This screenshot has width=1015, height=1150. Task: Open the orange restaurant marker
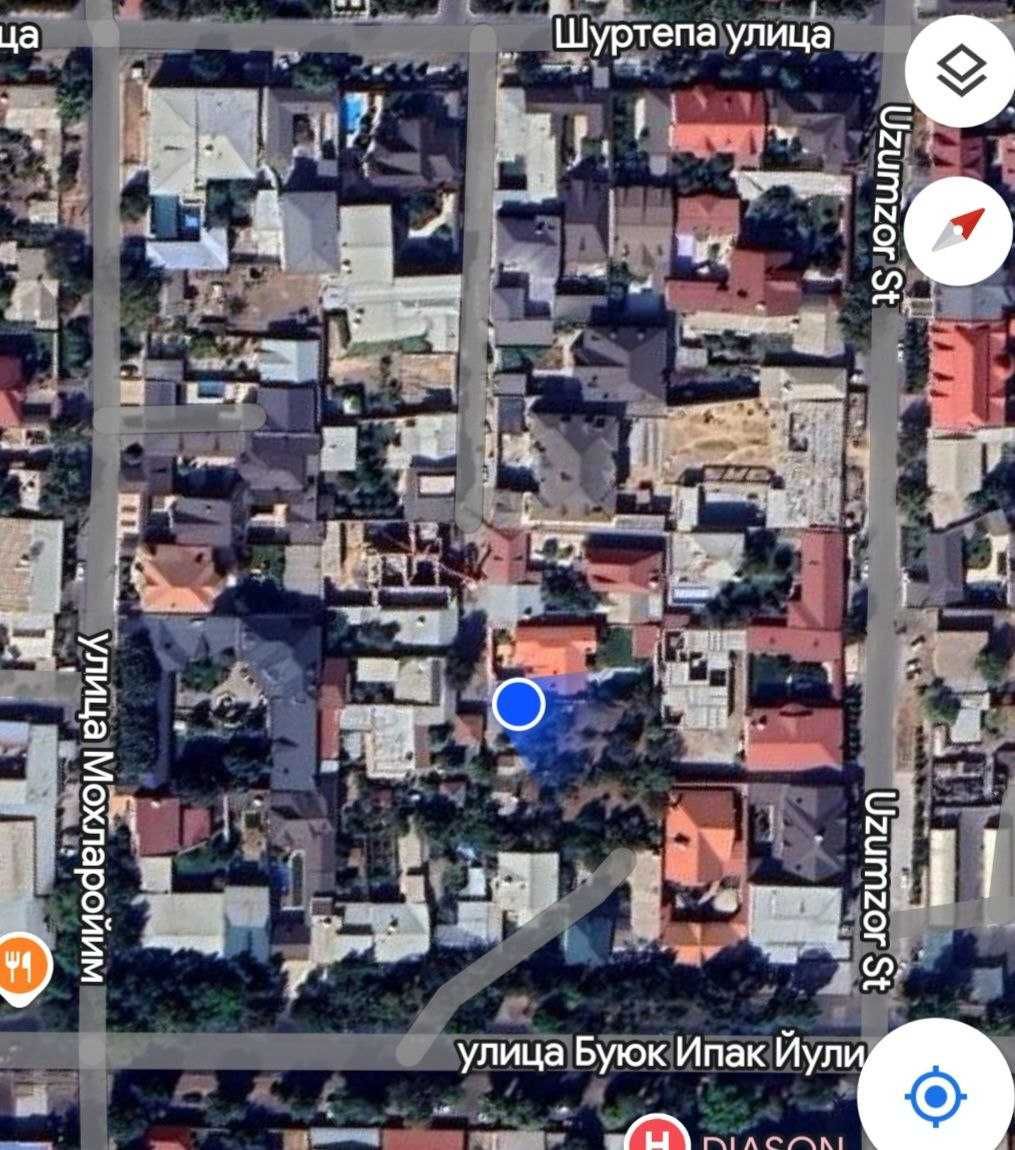(x=18, y=967)
